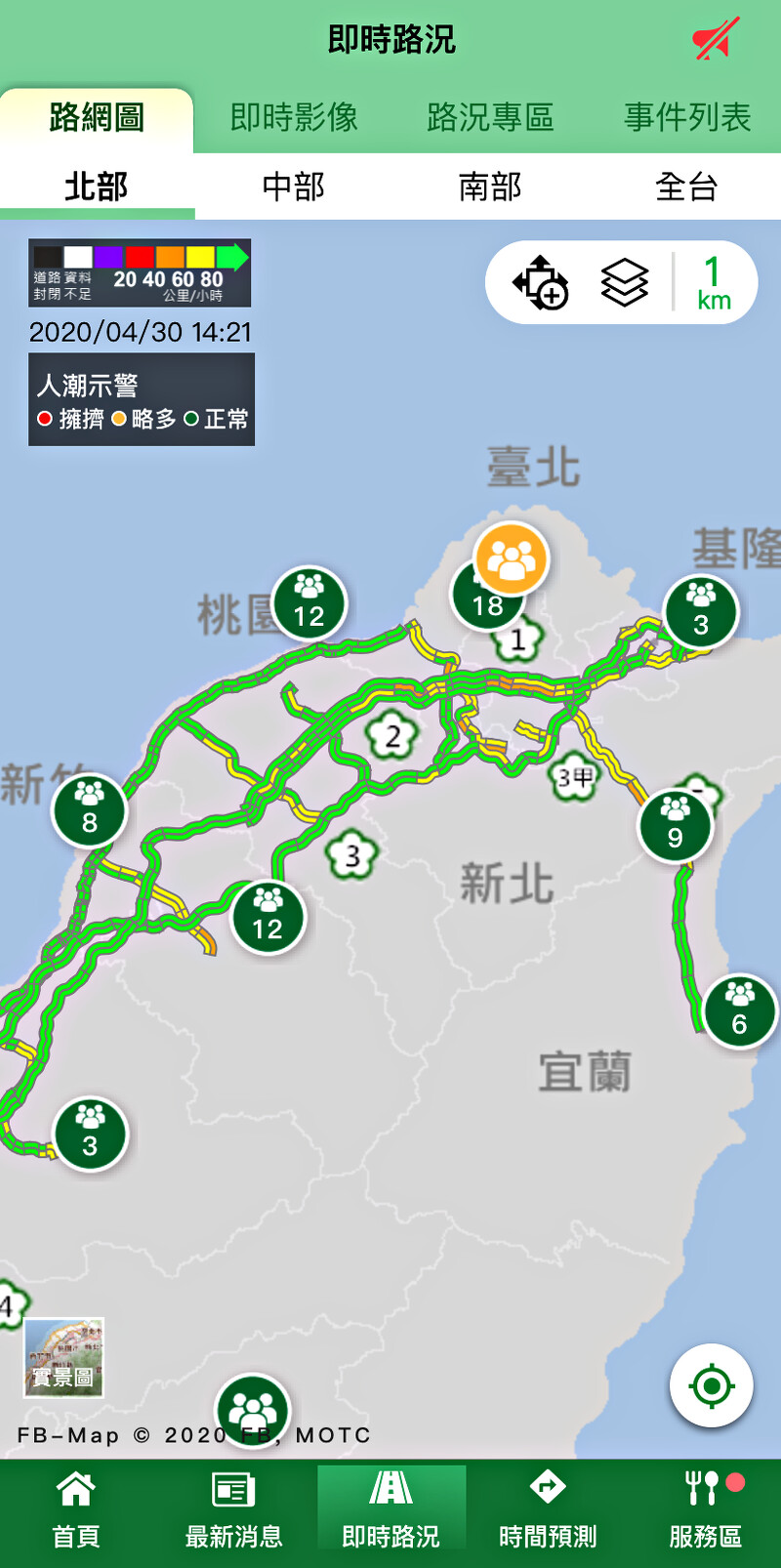Image resolution: width=781 pixels, height=1568 pixels.
Task: Toggle the muted speaker icon
Action: 715,41
